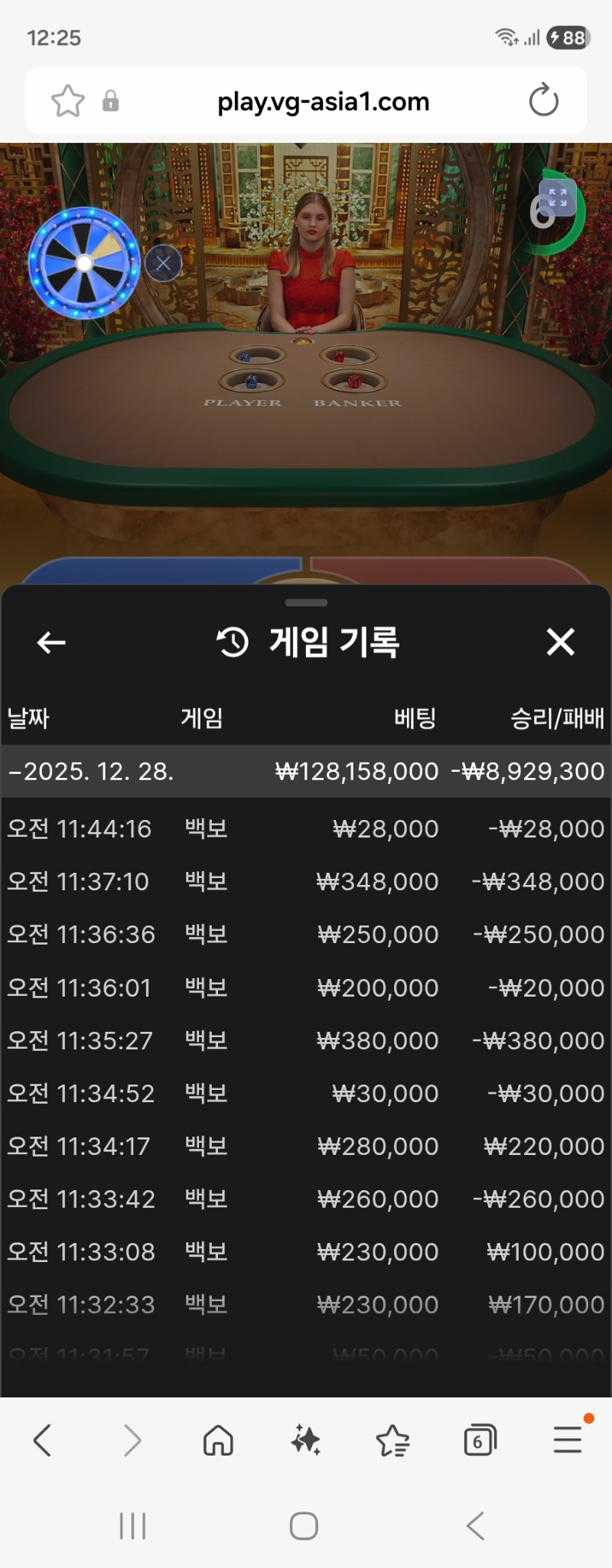Tap the address bar URL
This screenshot has width=612, height=1568.
click(x=323, y=101)
